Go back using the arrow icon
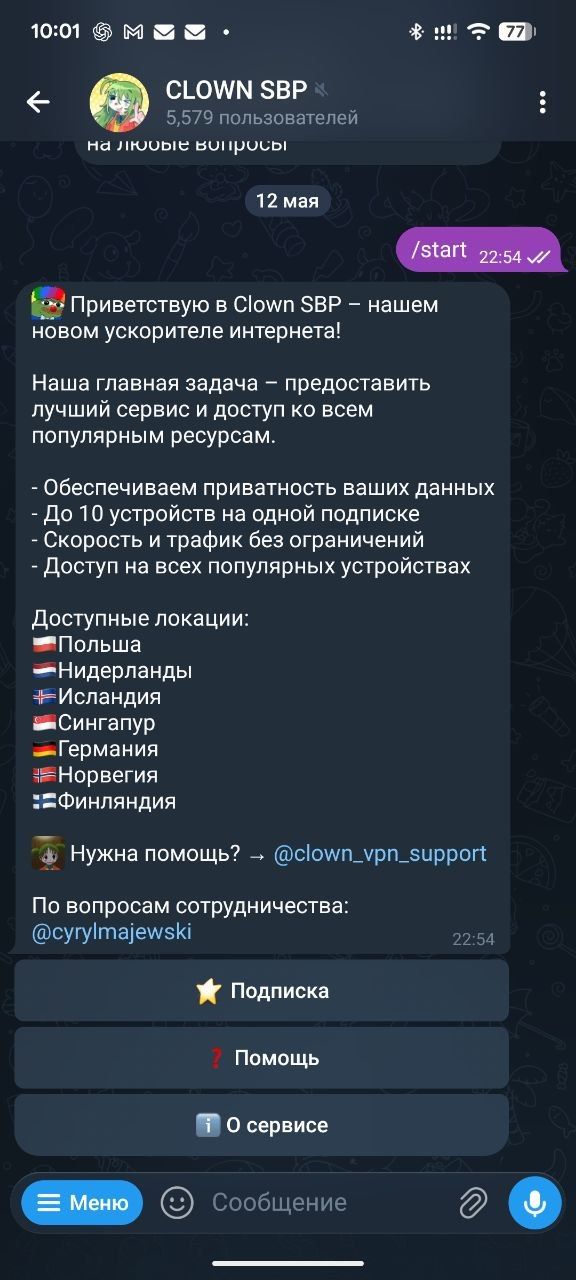The image size is (576, 1280). point(38,102)
